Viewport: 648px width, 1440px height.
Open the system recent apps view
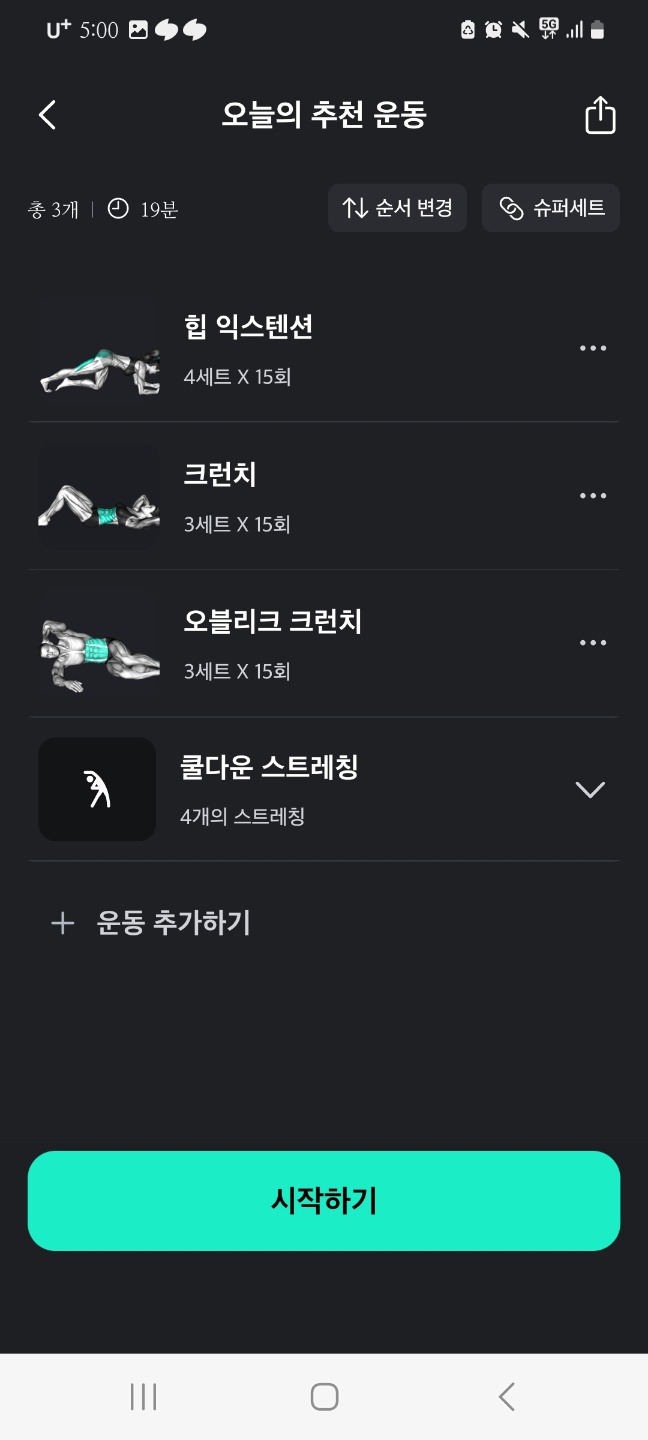point(144,1396)
